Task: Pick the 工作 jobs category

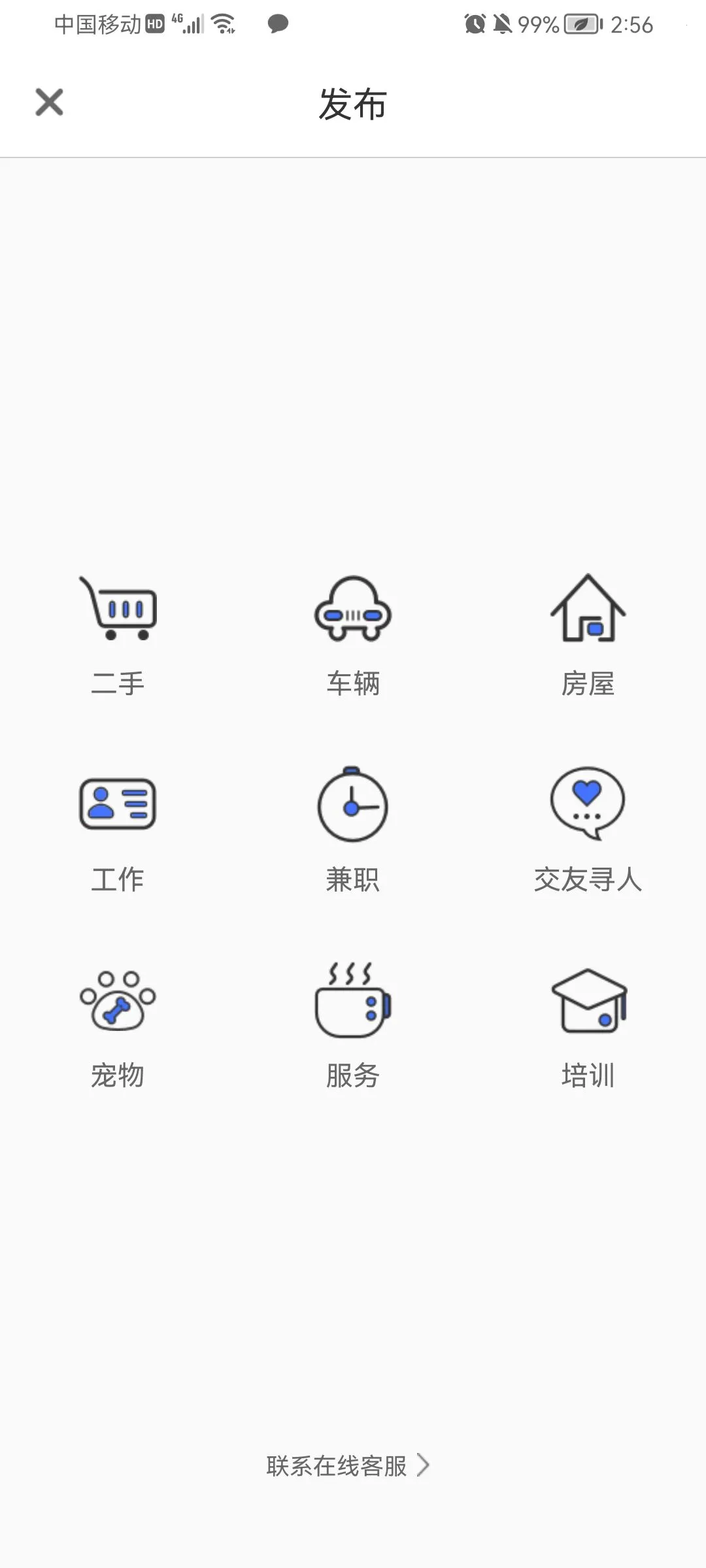Action: coord(118,830)
